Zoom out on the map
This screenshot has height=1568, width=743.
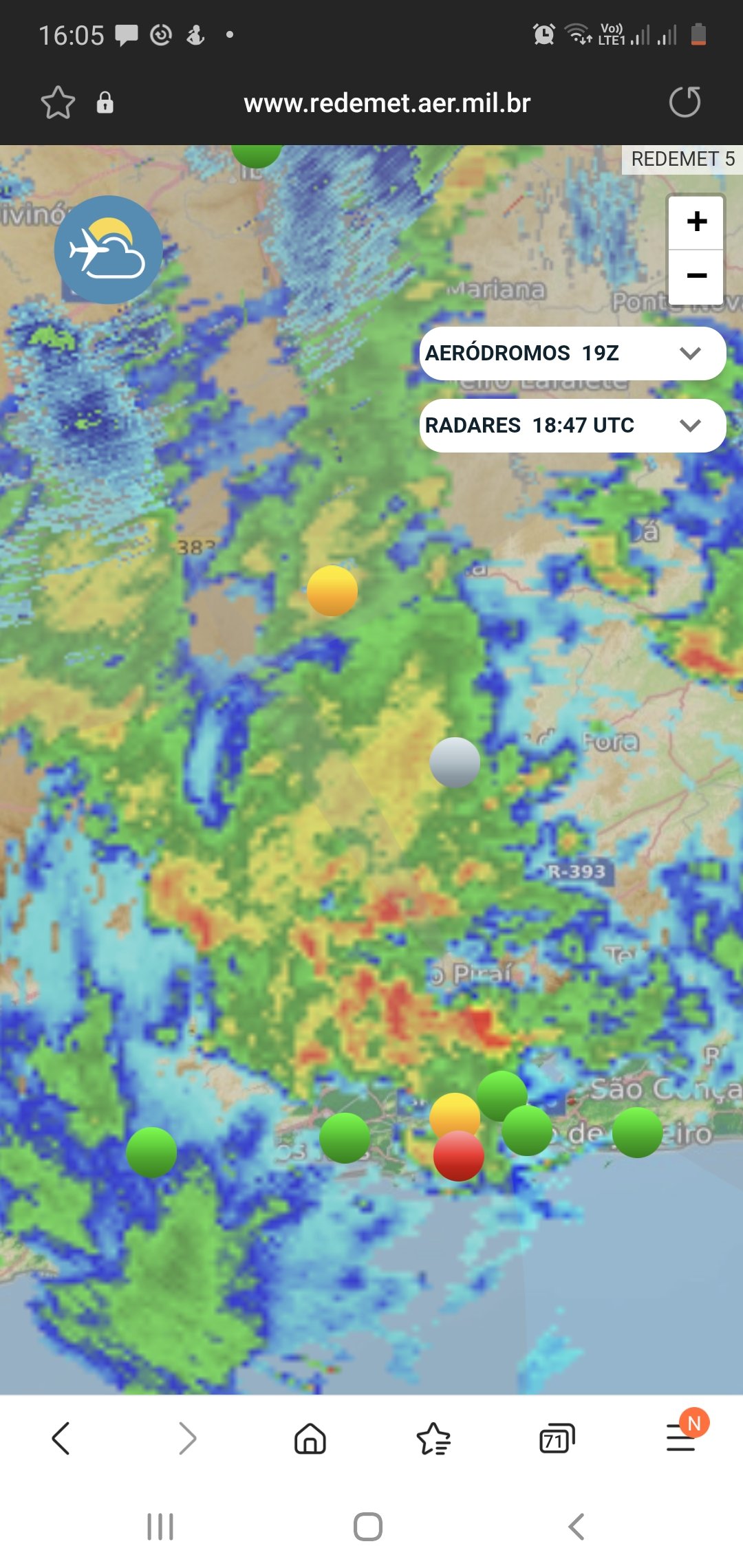(x=696, y=276)
